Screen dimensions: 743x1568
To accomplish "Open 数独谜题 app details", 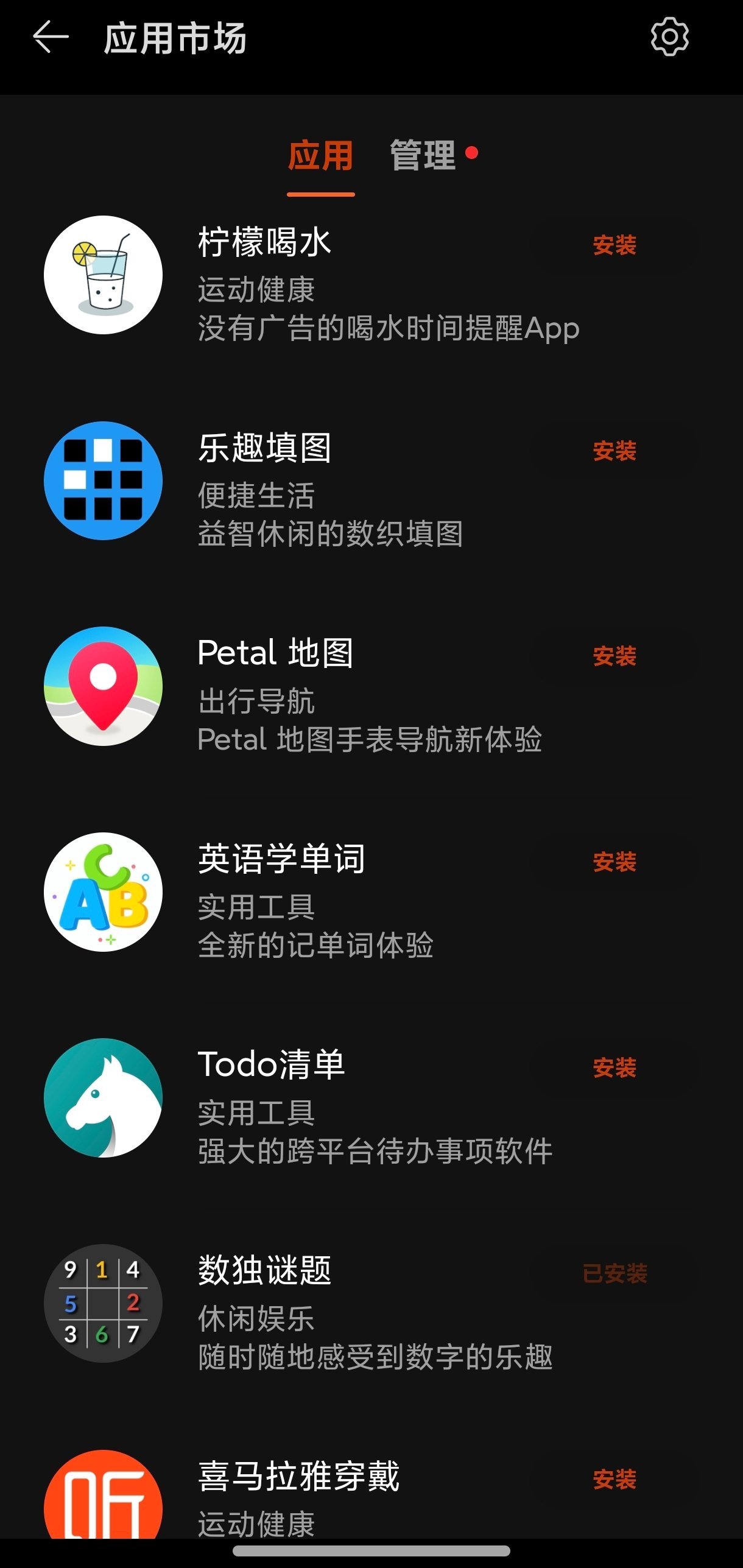I will tap(264, 1271).
